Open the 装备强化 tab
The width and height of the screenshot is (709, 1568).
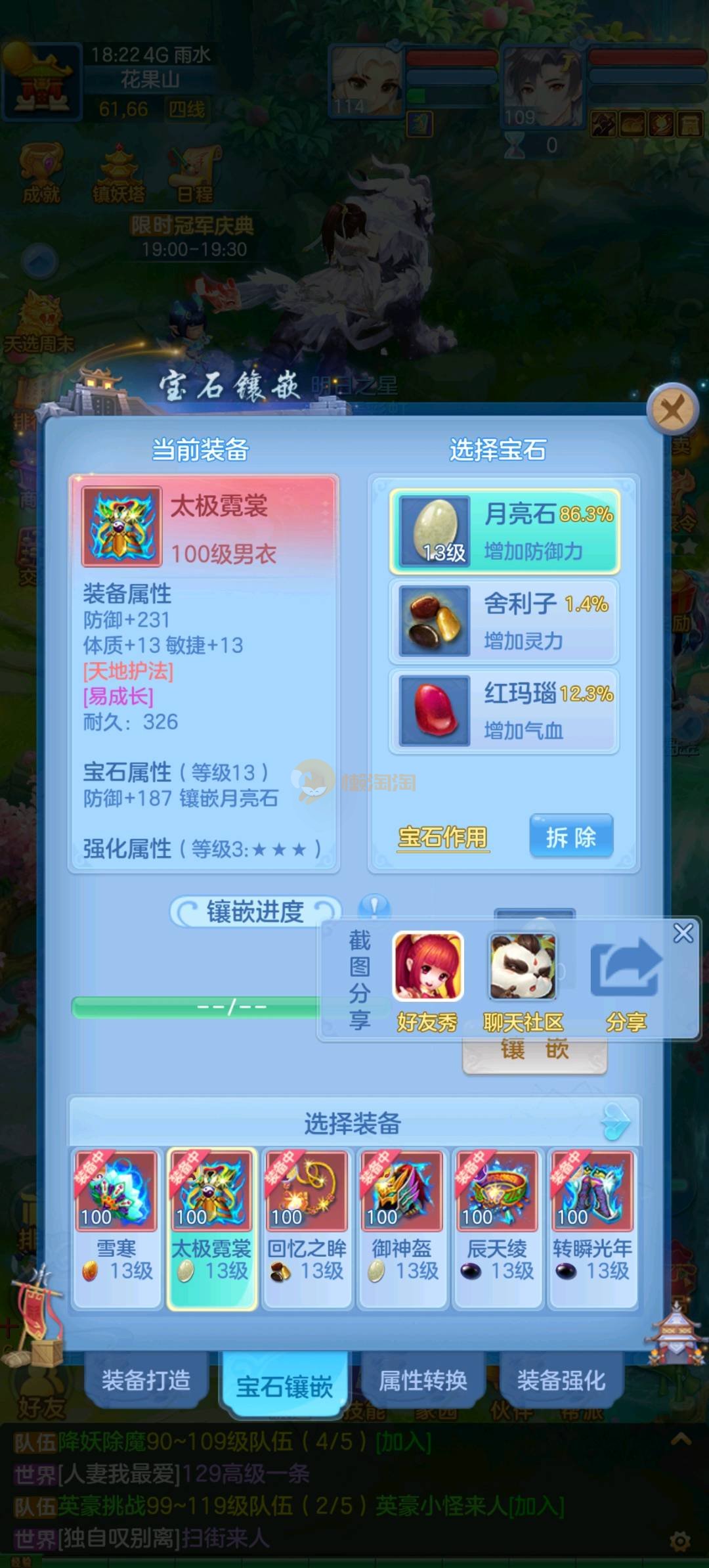[561, 1380]
